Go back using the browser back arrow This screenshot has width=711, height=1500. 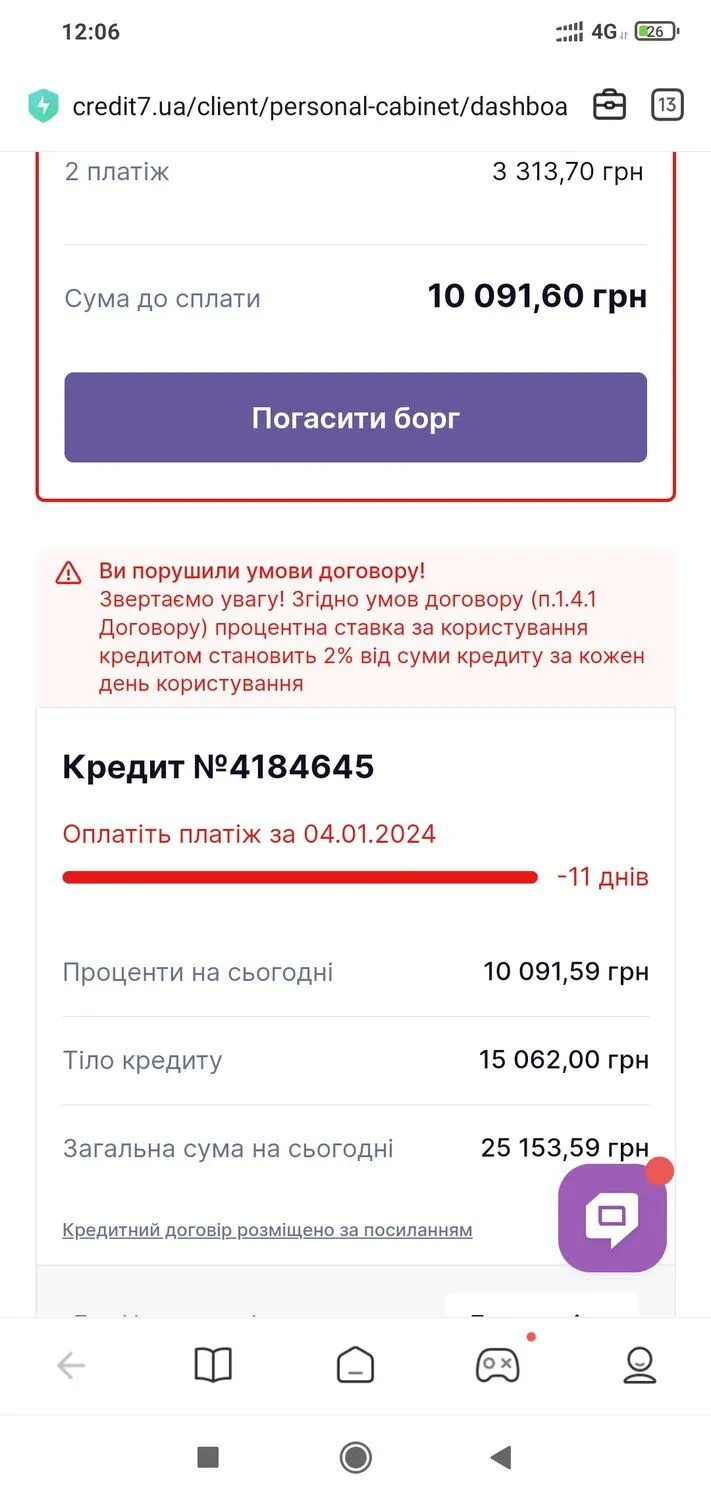(x=71, y=1365)
